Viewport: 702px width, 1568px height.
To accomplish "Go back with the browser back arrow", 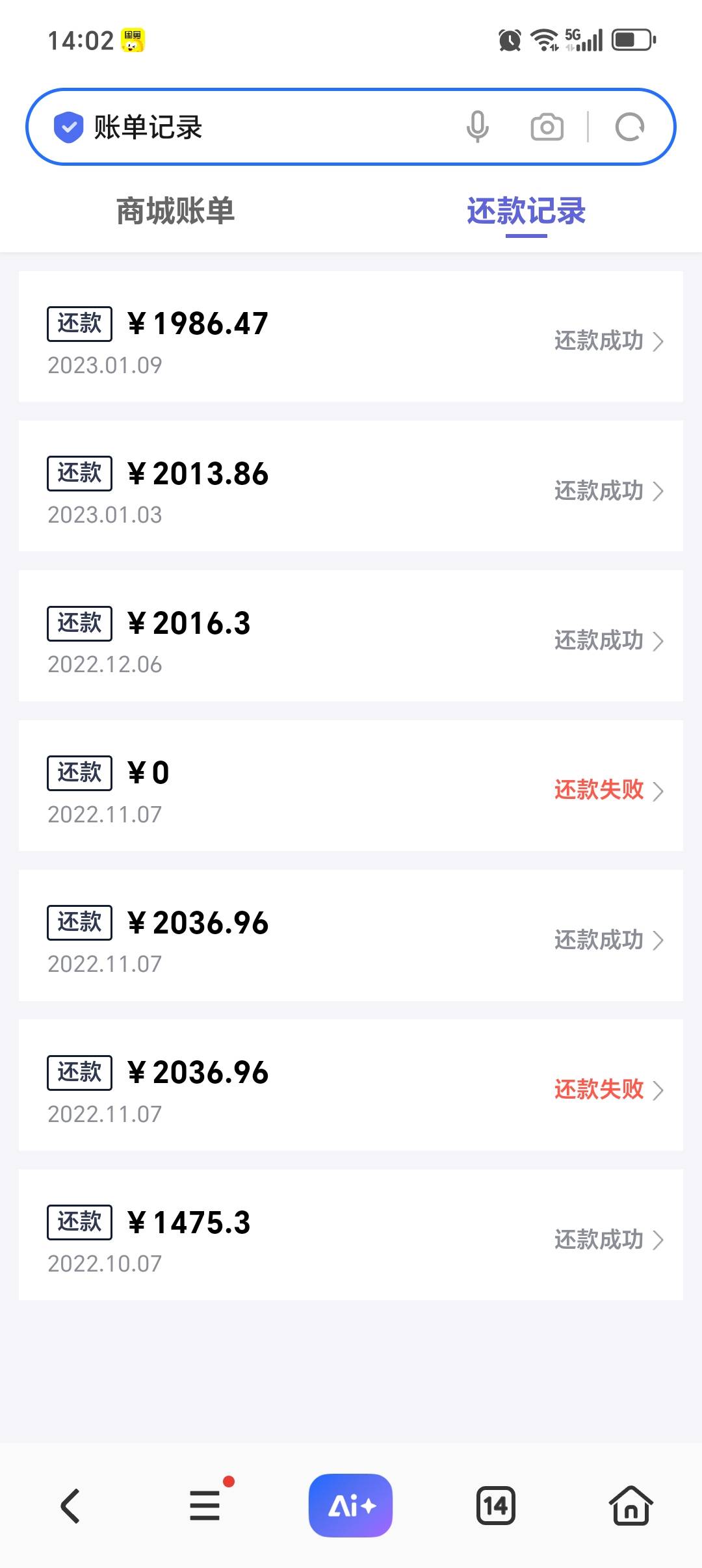I will click(70, 1506).
